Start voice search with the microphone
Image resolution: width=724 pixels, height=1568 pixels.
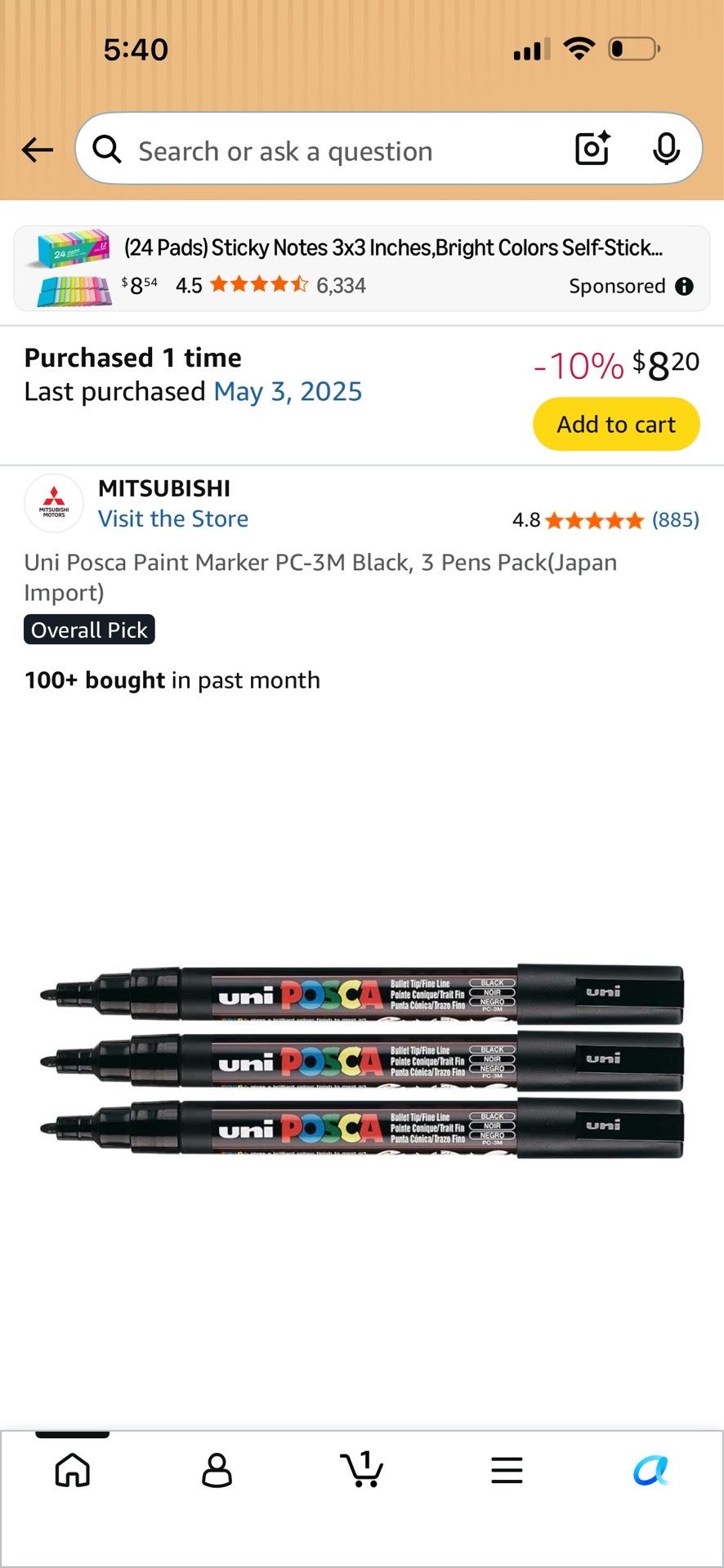pyautogui.click(x=667, y=149)
